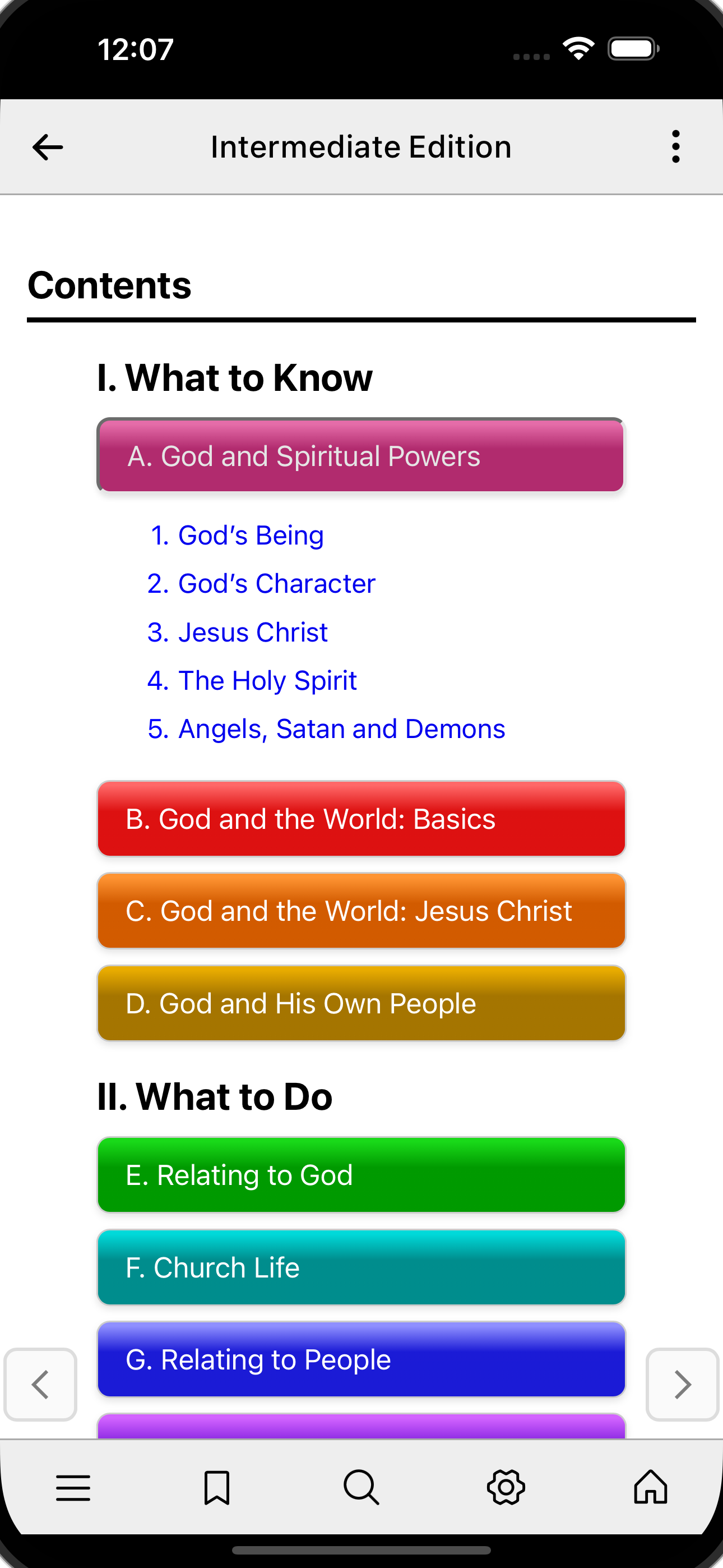This screenshot has height=1568, width=723.
Task: Open the Jesus Christ chapter link
Action: (238, 633)
